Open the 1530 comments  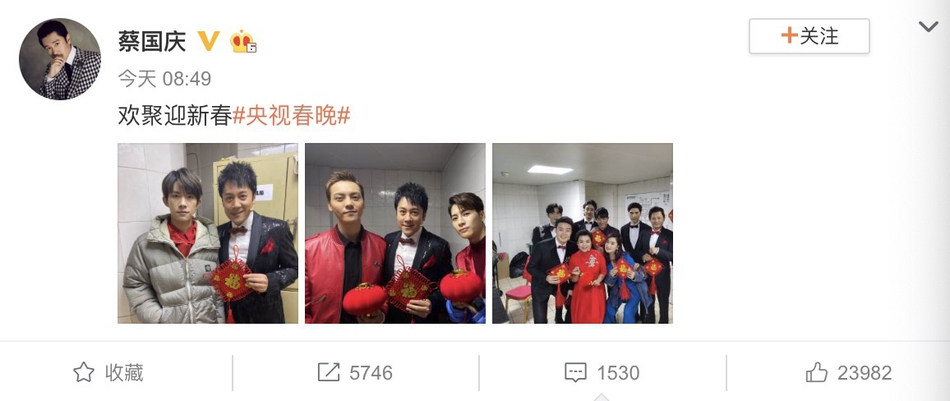(602, 373)
